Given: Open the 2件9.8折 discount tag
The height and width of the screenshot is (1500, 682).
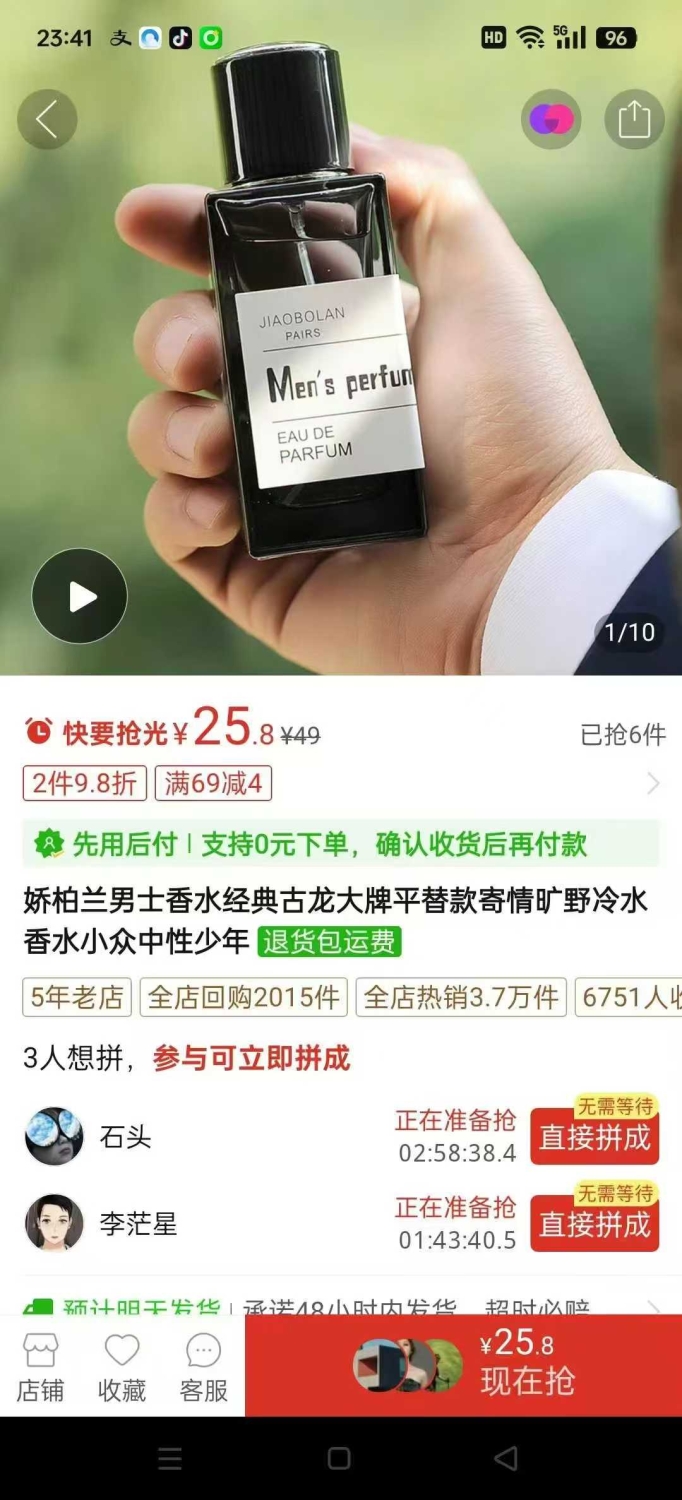Looking at the screenshot, I should [x=85, y=783].
